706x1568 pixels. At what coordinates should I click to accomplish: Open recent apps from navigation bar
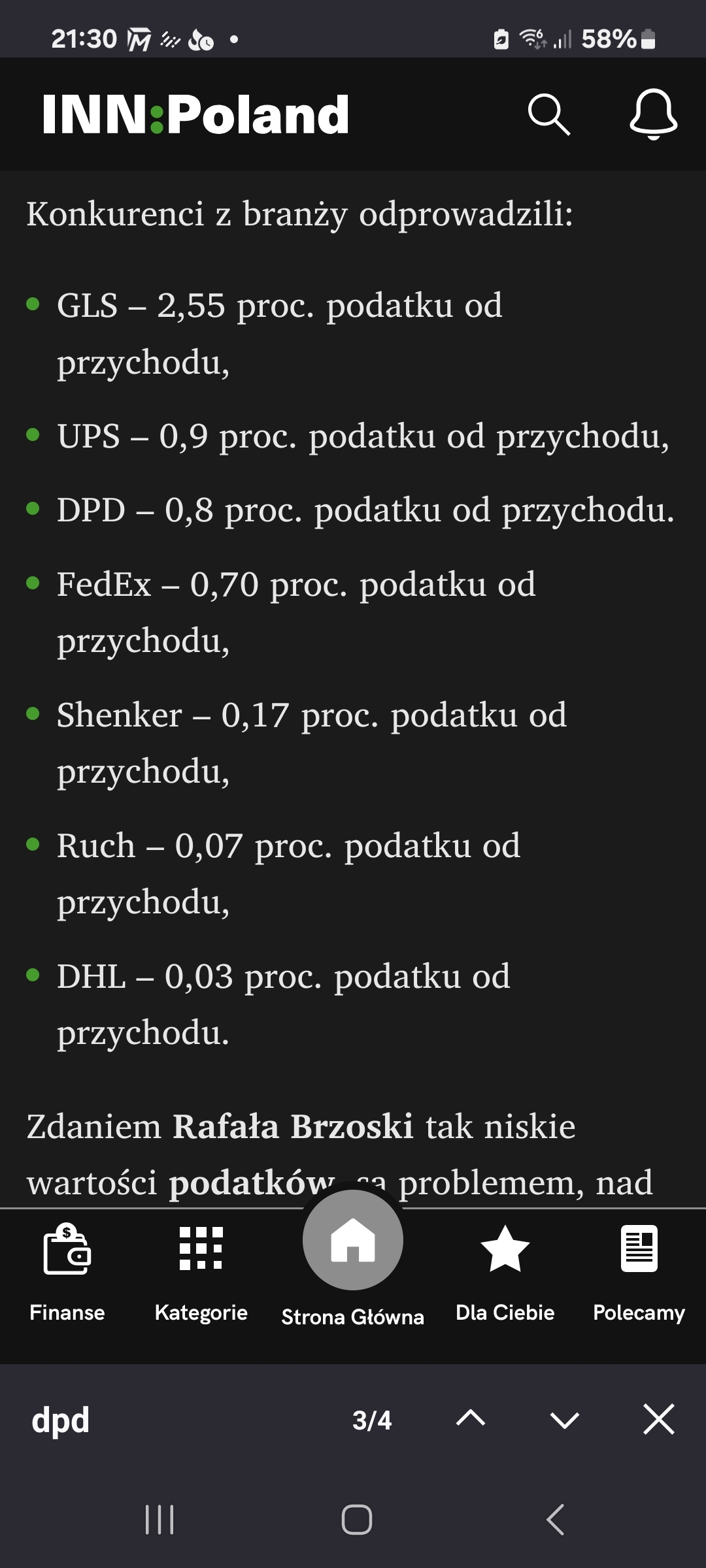tap(160, 1519)
